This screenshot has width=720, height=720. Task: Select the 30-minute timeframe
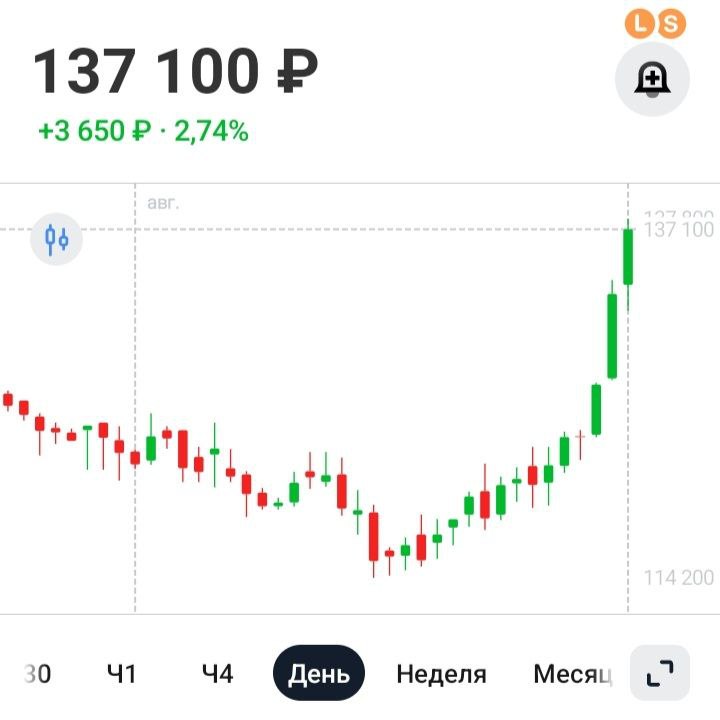tap(37, 673)
